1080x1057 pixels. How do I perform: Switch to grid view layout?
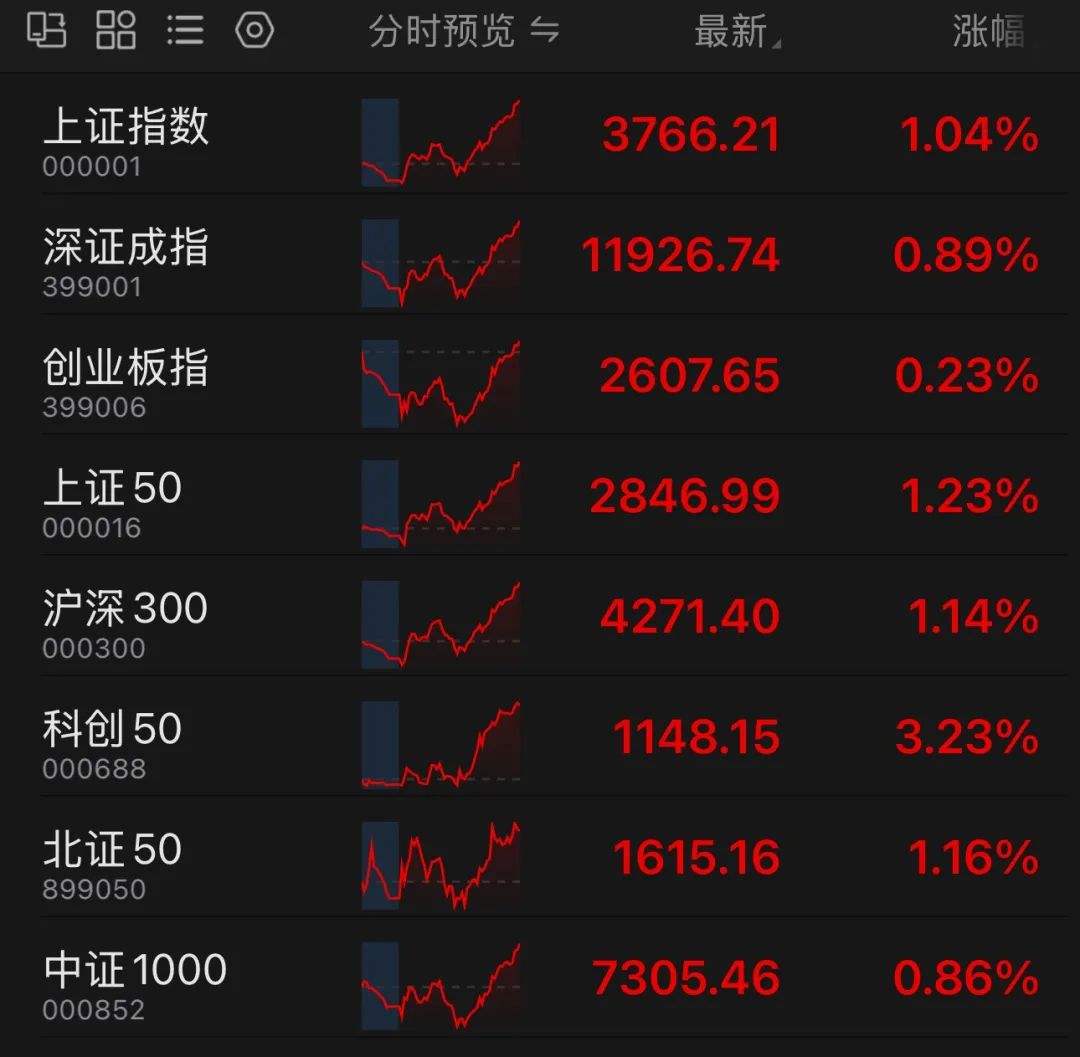(116, 30)
